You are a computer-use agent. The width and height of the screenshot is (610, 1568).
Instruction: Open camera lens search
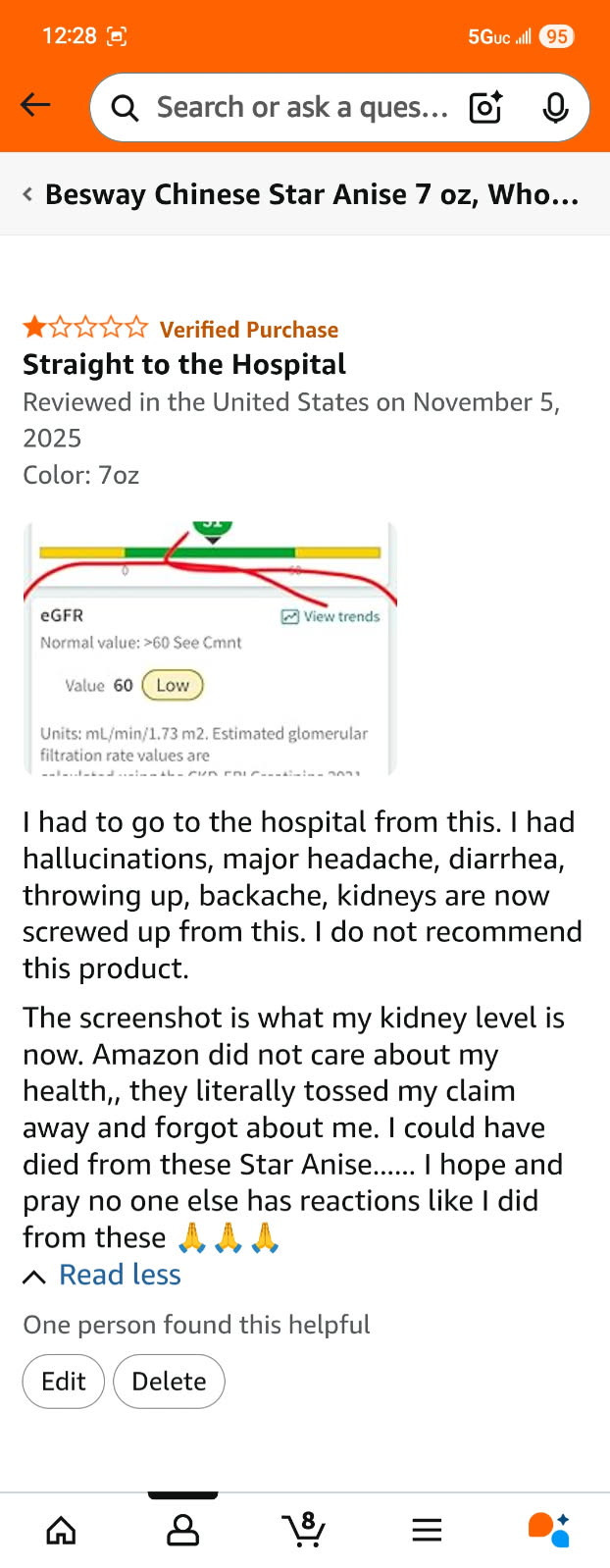(x=486, y=107)
